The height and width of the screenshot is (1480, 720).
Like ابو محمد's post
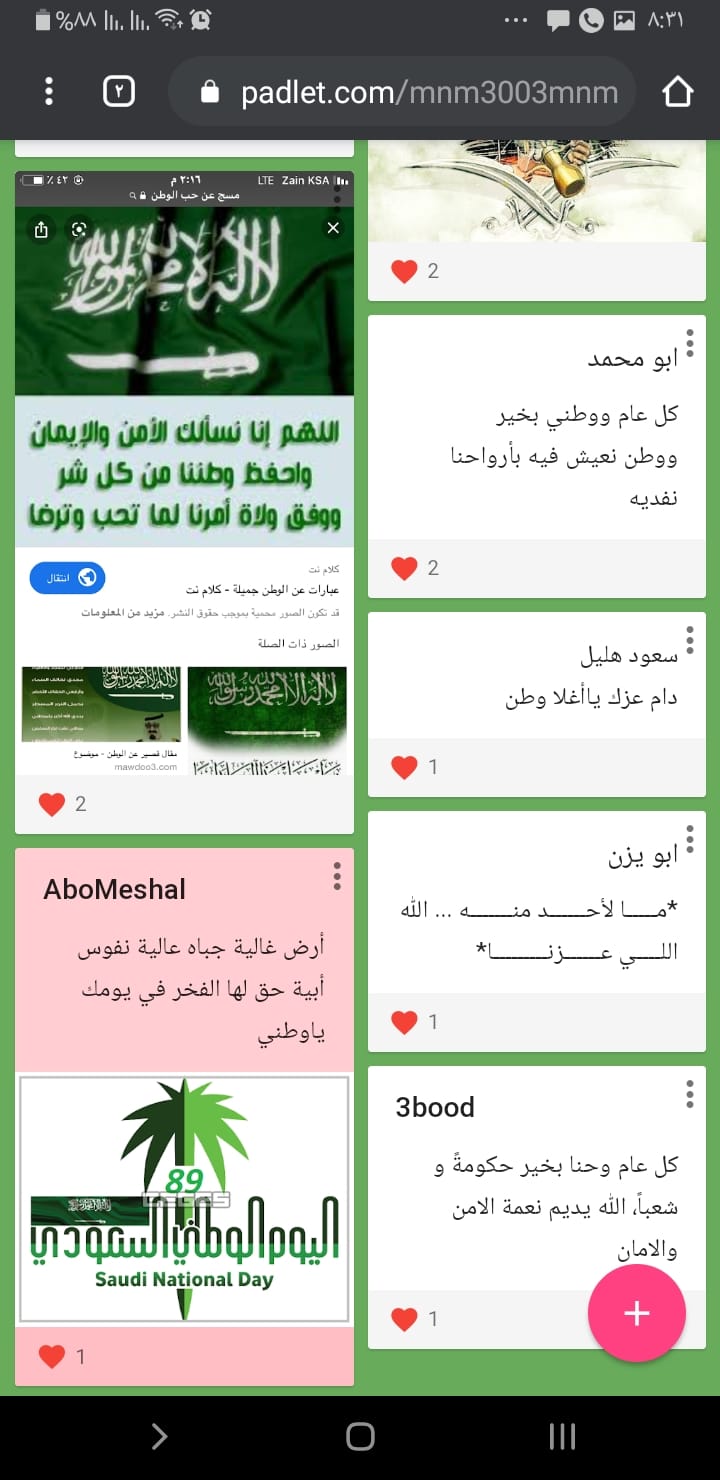tap(404, 568)
